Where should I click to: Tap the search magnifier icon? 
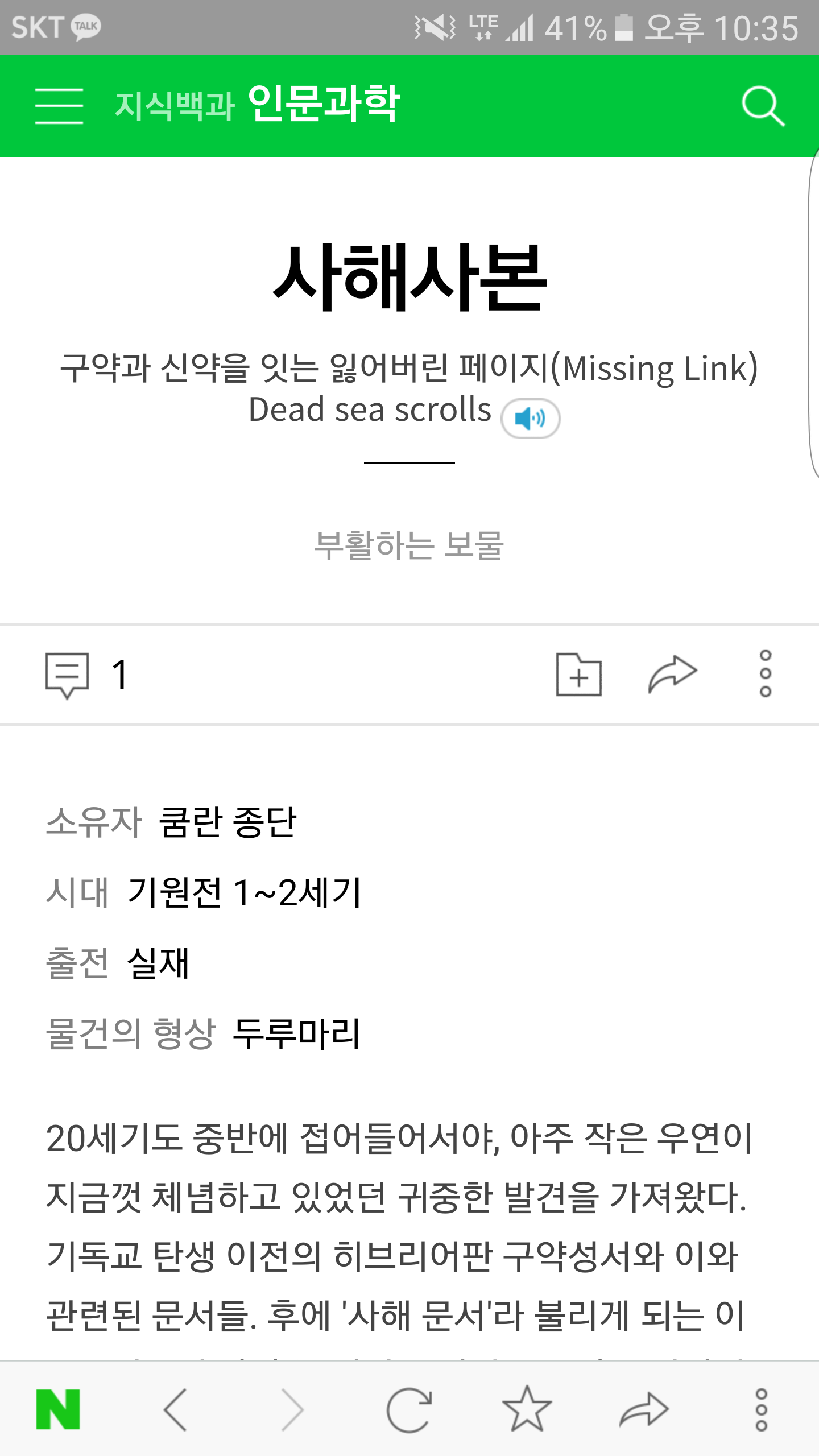tap(763, 106)
